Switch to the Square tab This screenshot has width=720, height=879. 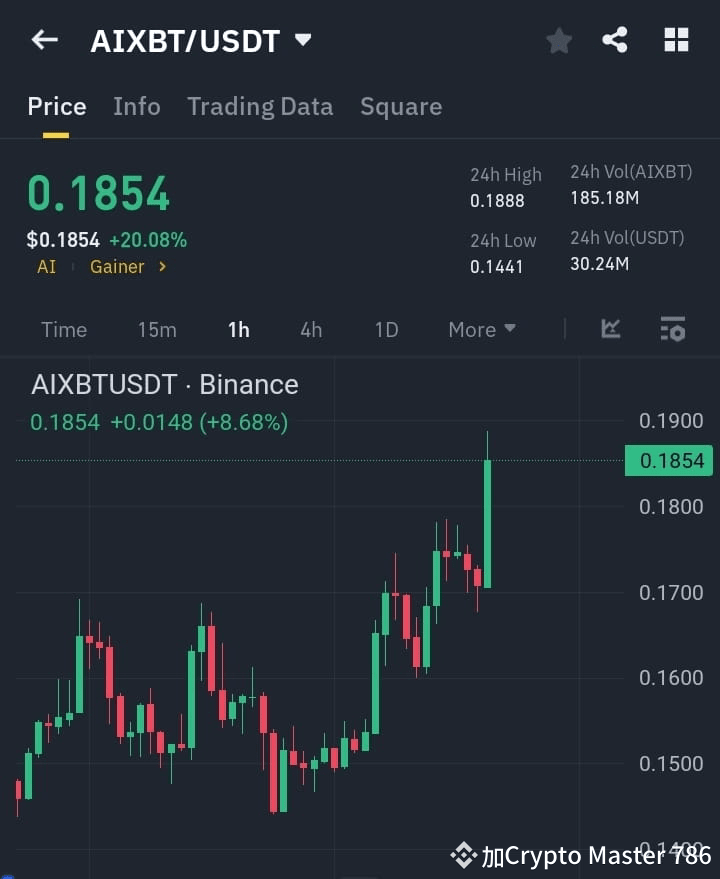(x=401, y=107)
